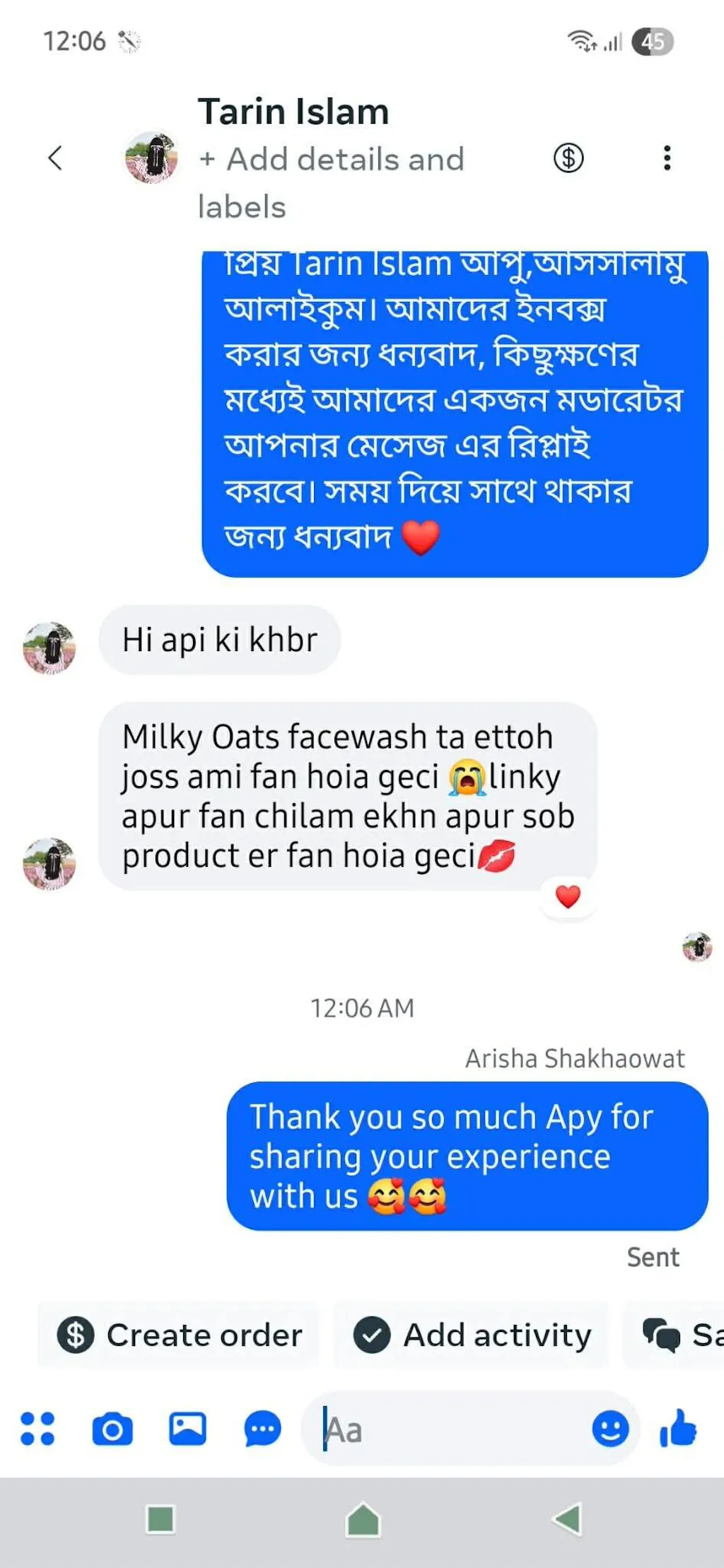Open recent apps with square button
Image resolution: width=724 pixels, height=1568 pixels.
click(x=160, y=1519)
